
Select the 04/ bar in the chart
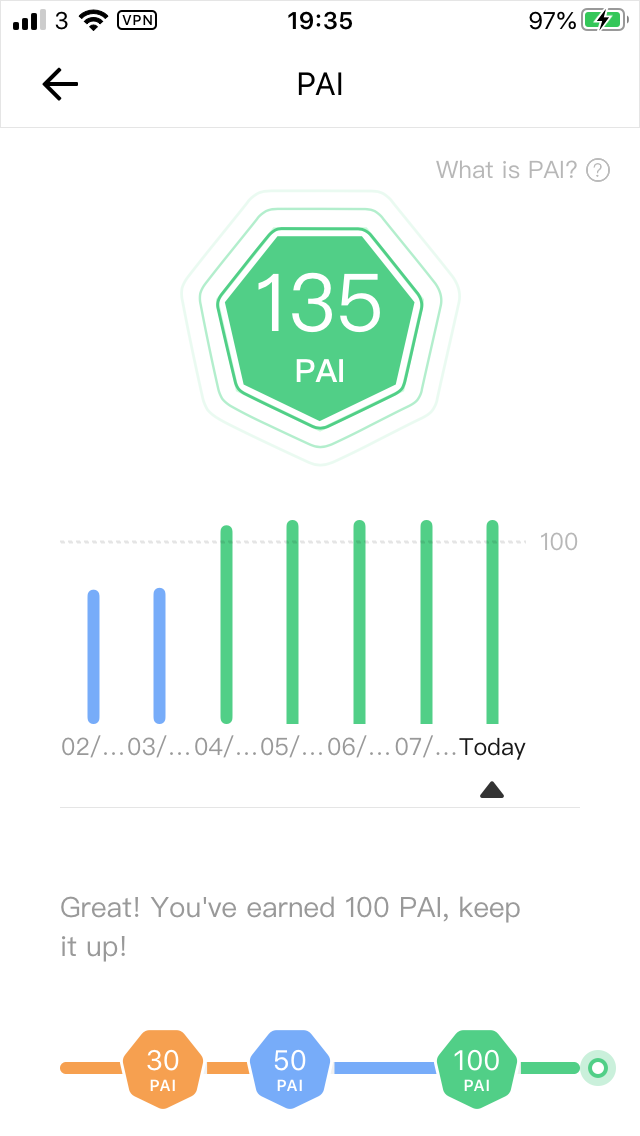pyautogui.click(x=226, y=625)
